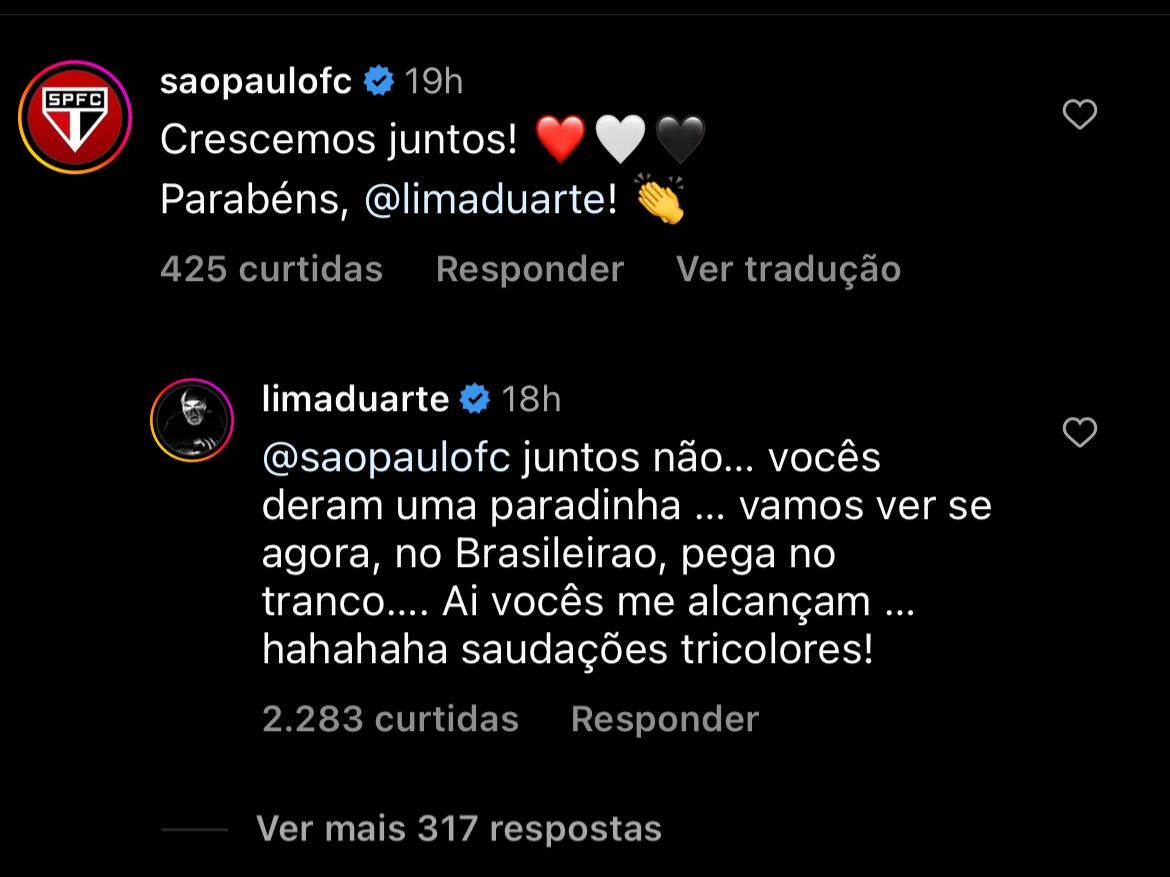Image resolution: width=1170 pixels, height=877 pixels.
Task: Open saopaulofc profile picture
Action: pyautogui.click(x=75, y=116)
